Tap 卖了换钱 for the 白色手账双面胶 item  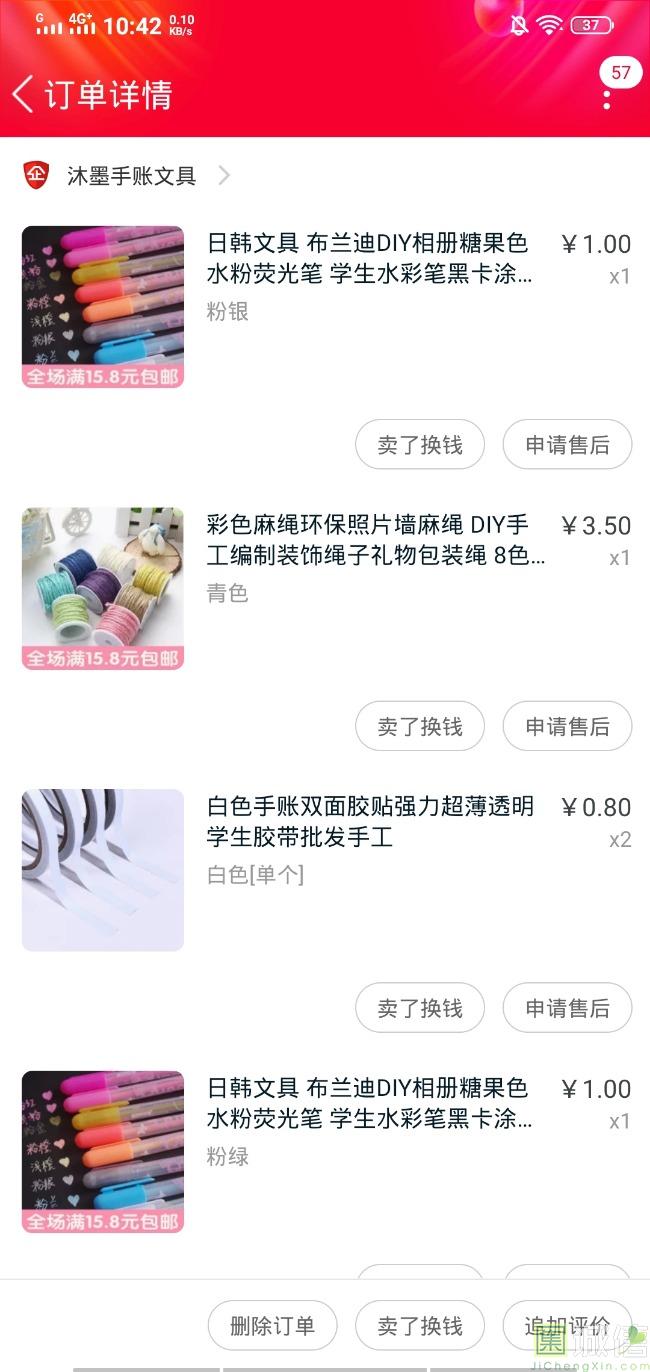pos(420,1008)
